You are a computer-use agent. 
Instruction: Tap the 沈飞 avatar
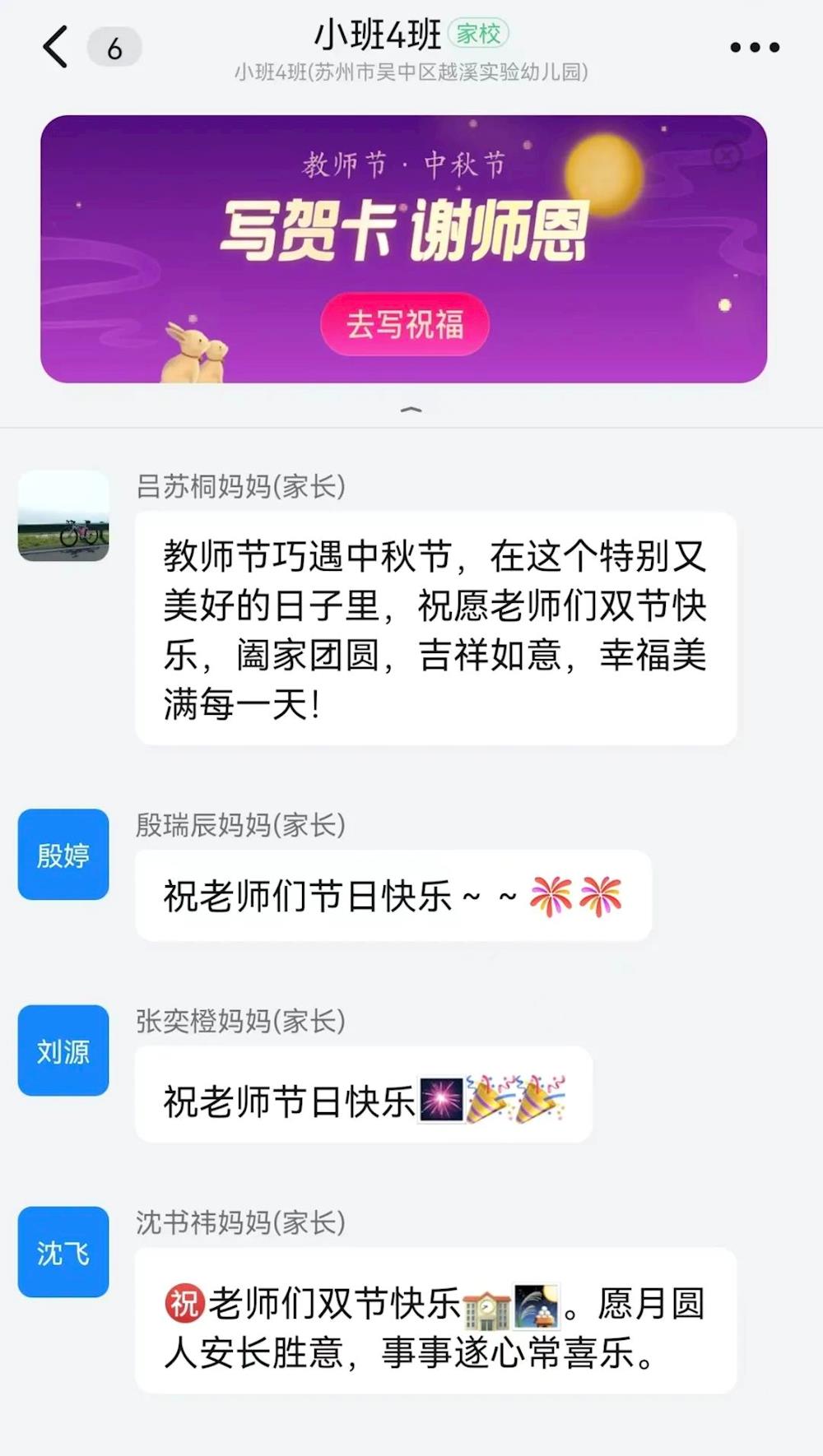coord(63,1252)
